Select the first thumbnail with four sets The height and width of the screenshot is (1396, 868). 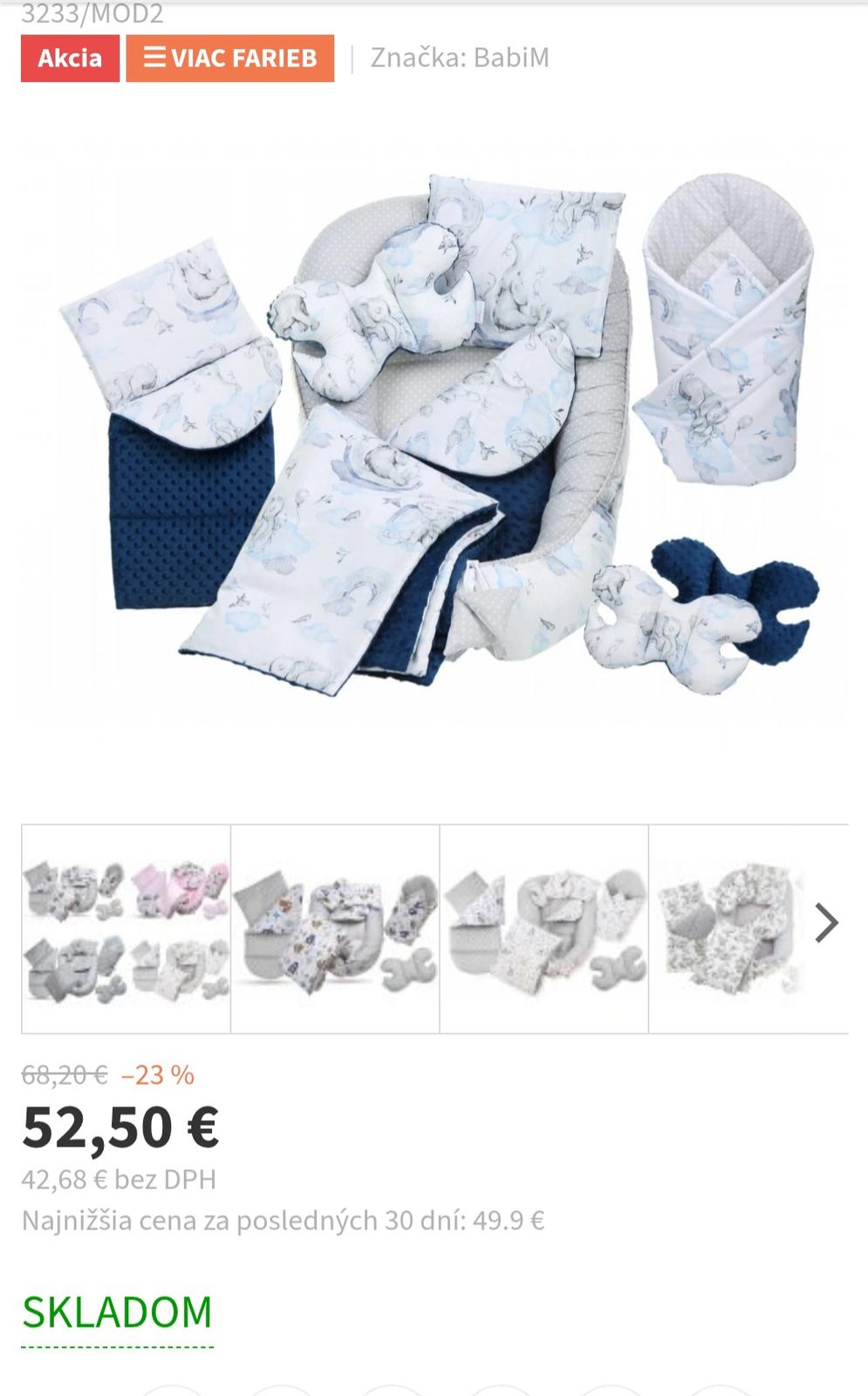click(x=126, y=929)
